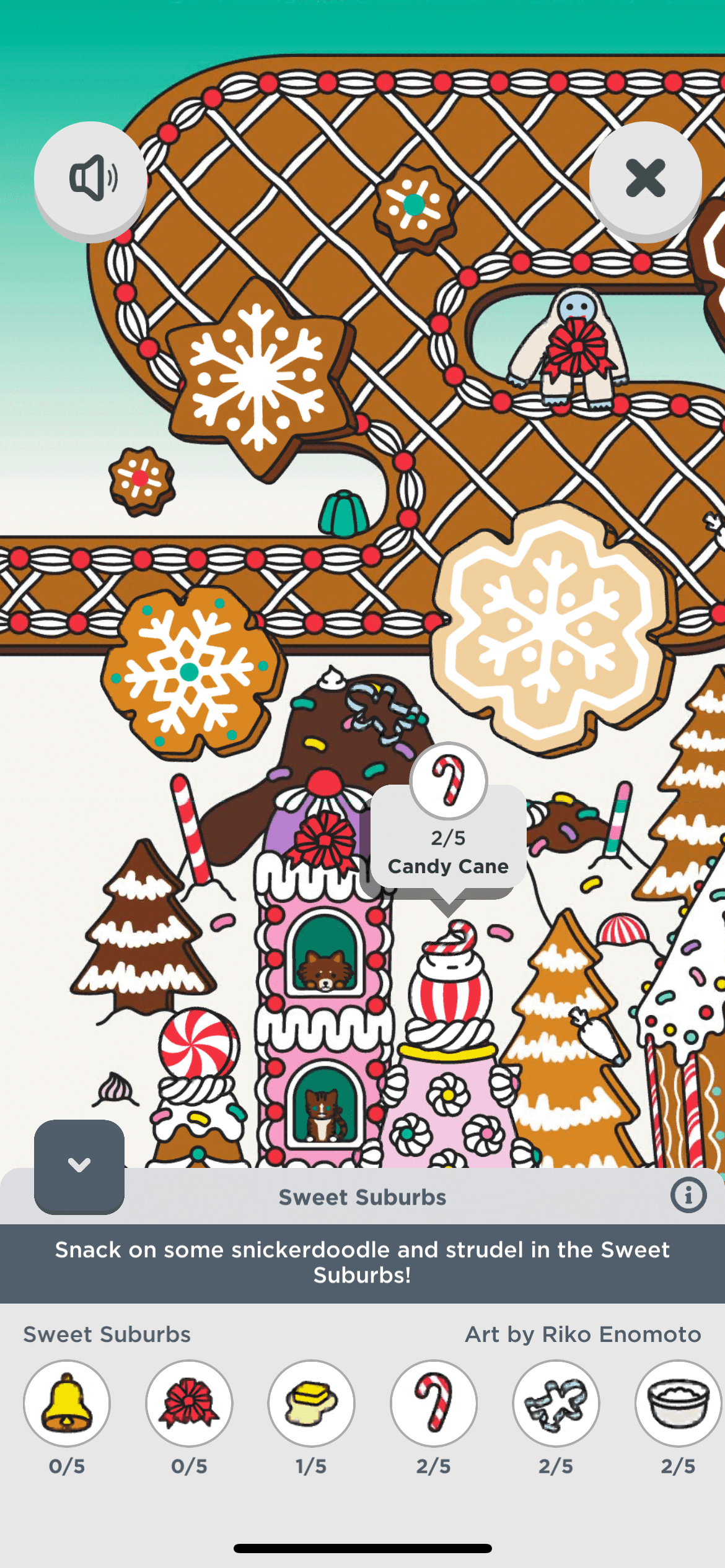Select the candy cane item in tray
Viewport: 725px width, 1568px height.
tap(434, 1403)
